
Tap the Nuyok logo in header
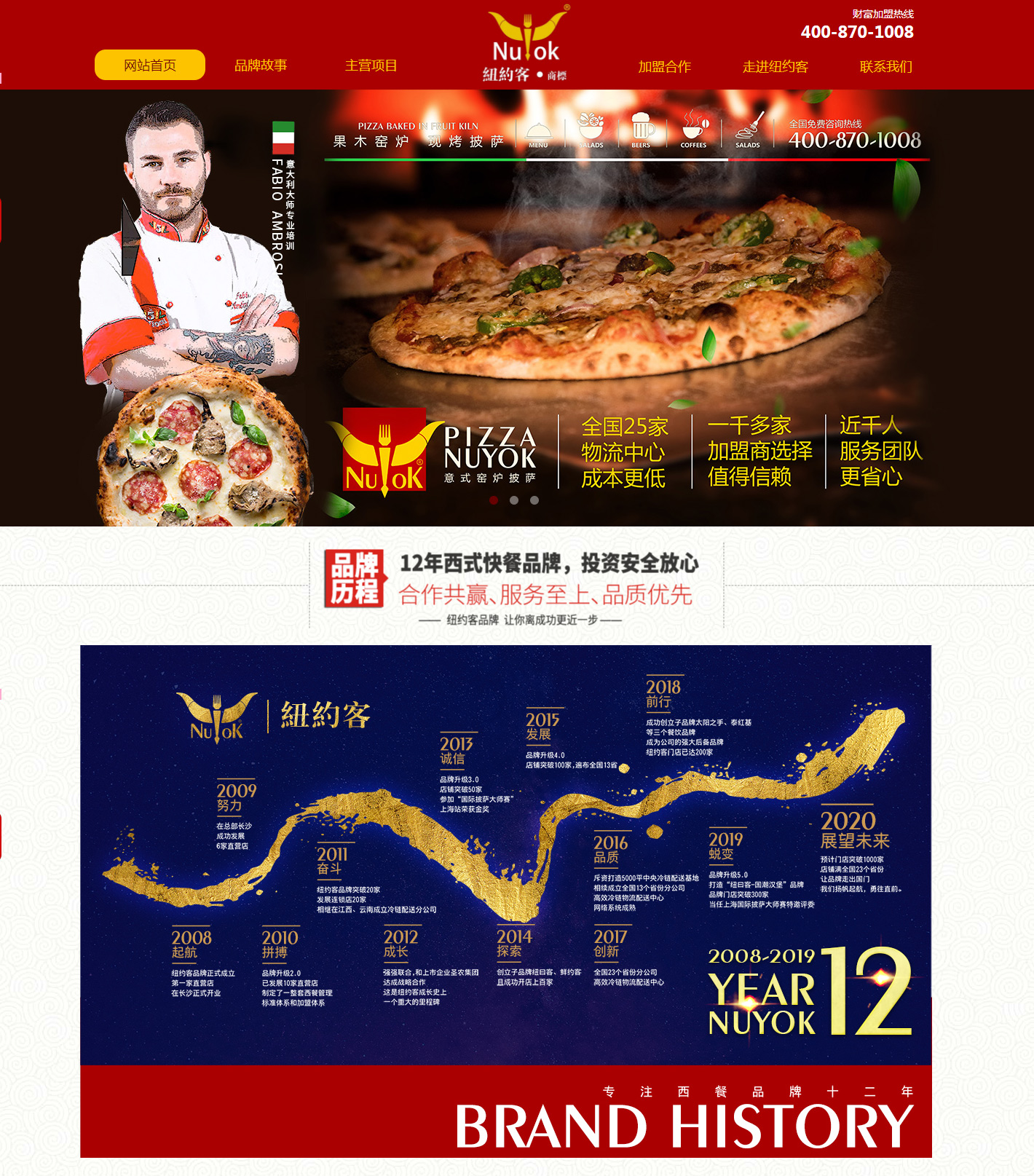526,45
